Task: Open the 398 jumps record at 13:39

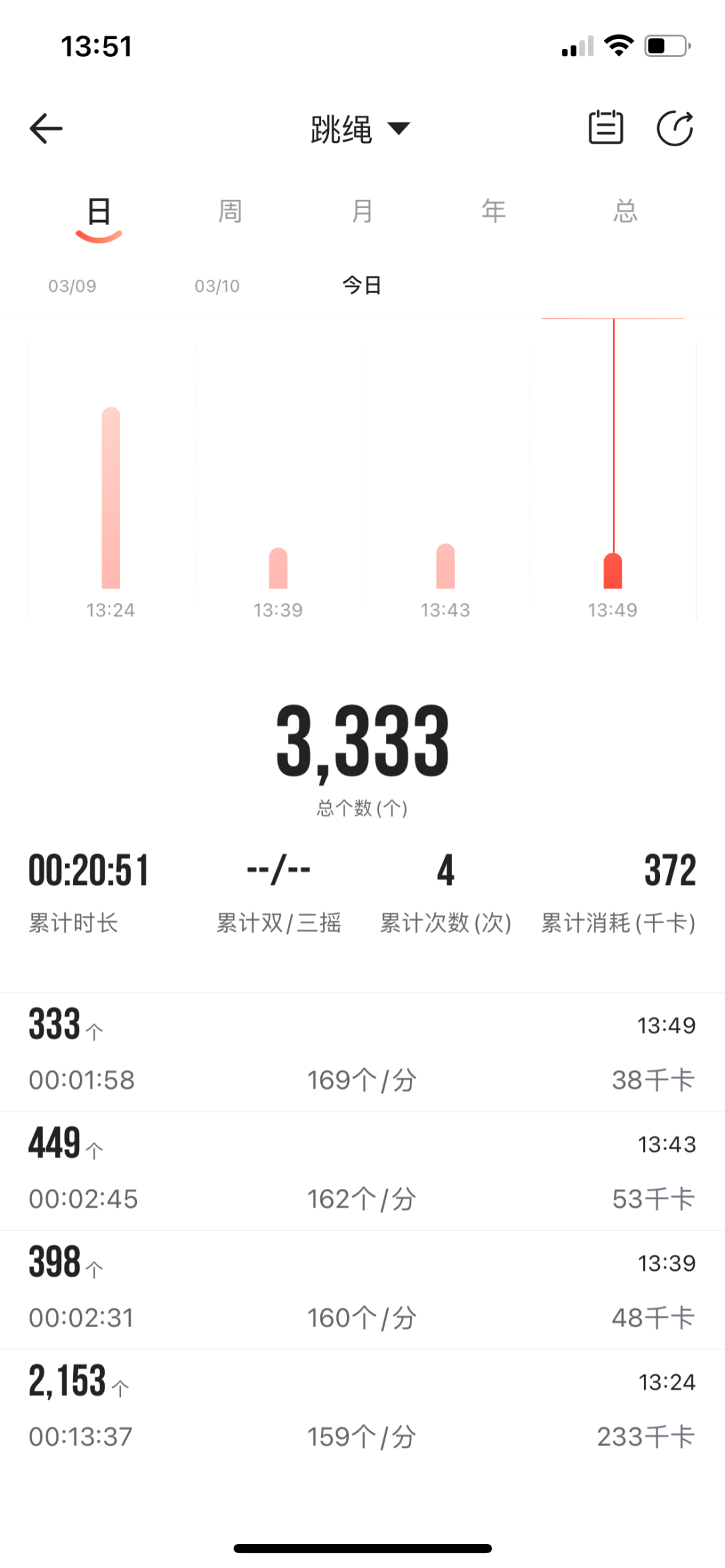Action: 362,1290
